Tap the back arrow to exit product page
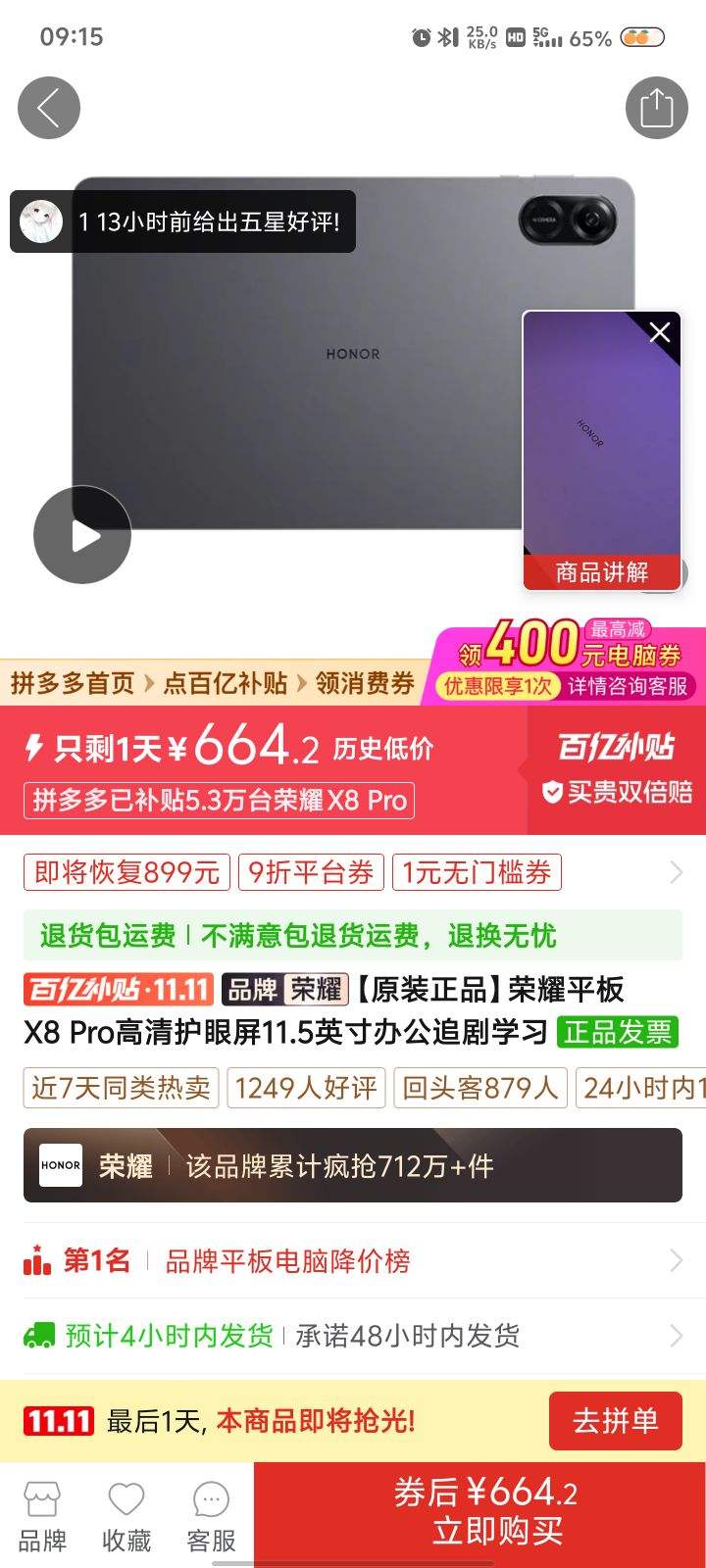 pyautogui.click(x=48, y=108)
